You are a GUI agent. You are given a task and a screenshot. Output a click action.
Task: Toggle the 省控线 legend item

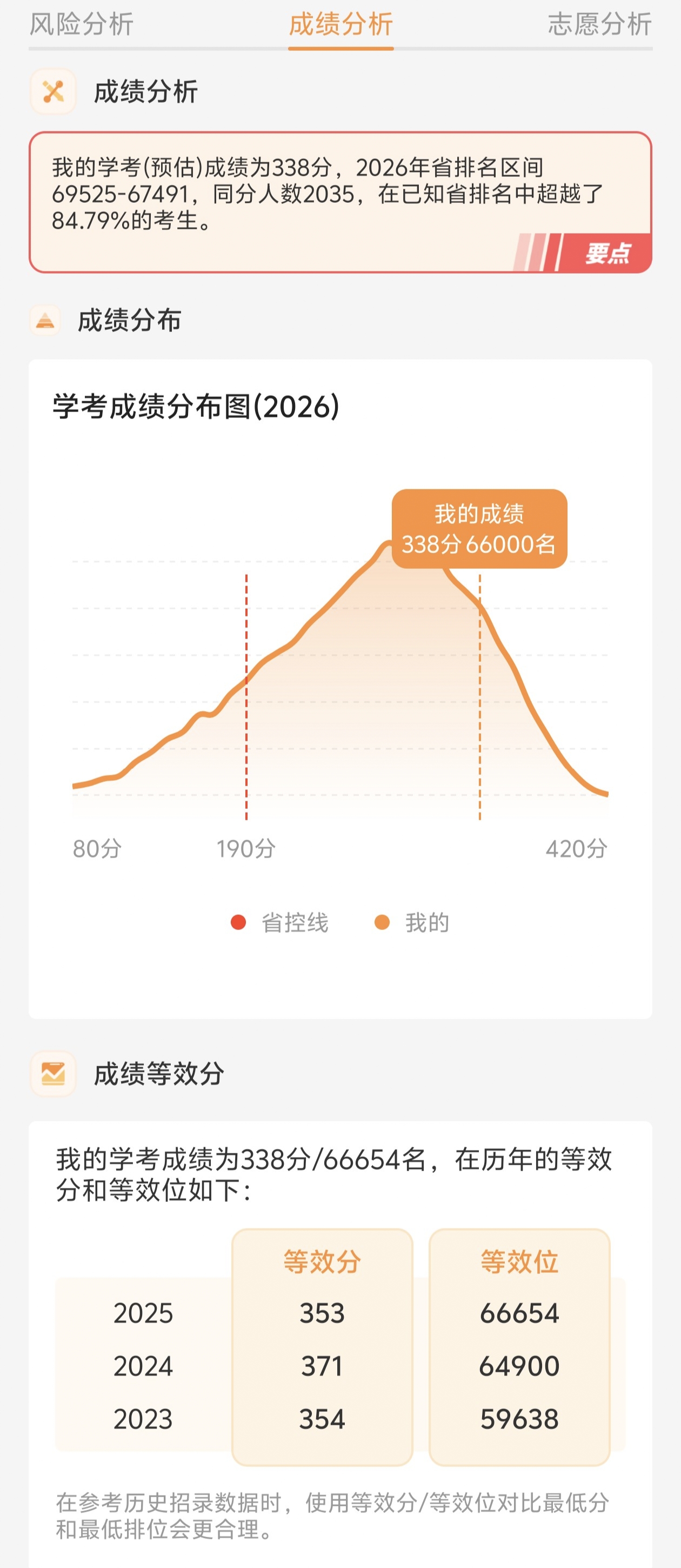point(281,923)
